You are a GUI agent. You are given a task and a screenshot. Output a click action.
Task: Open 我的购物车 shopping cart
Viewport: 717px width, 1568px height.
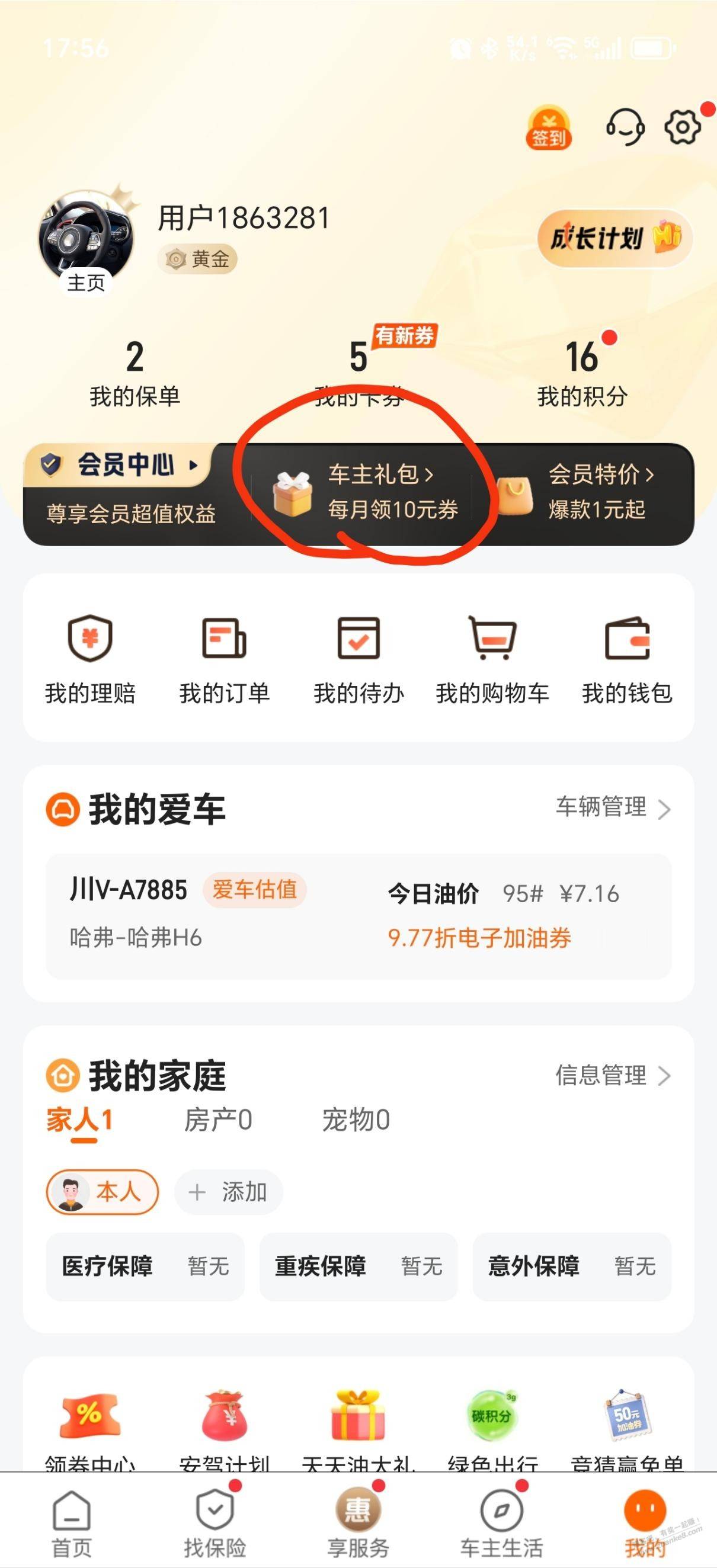[x=492, y=659]
